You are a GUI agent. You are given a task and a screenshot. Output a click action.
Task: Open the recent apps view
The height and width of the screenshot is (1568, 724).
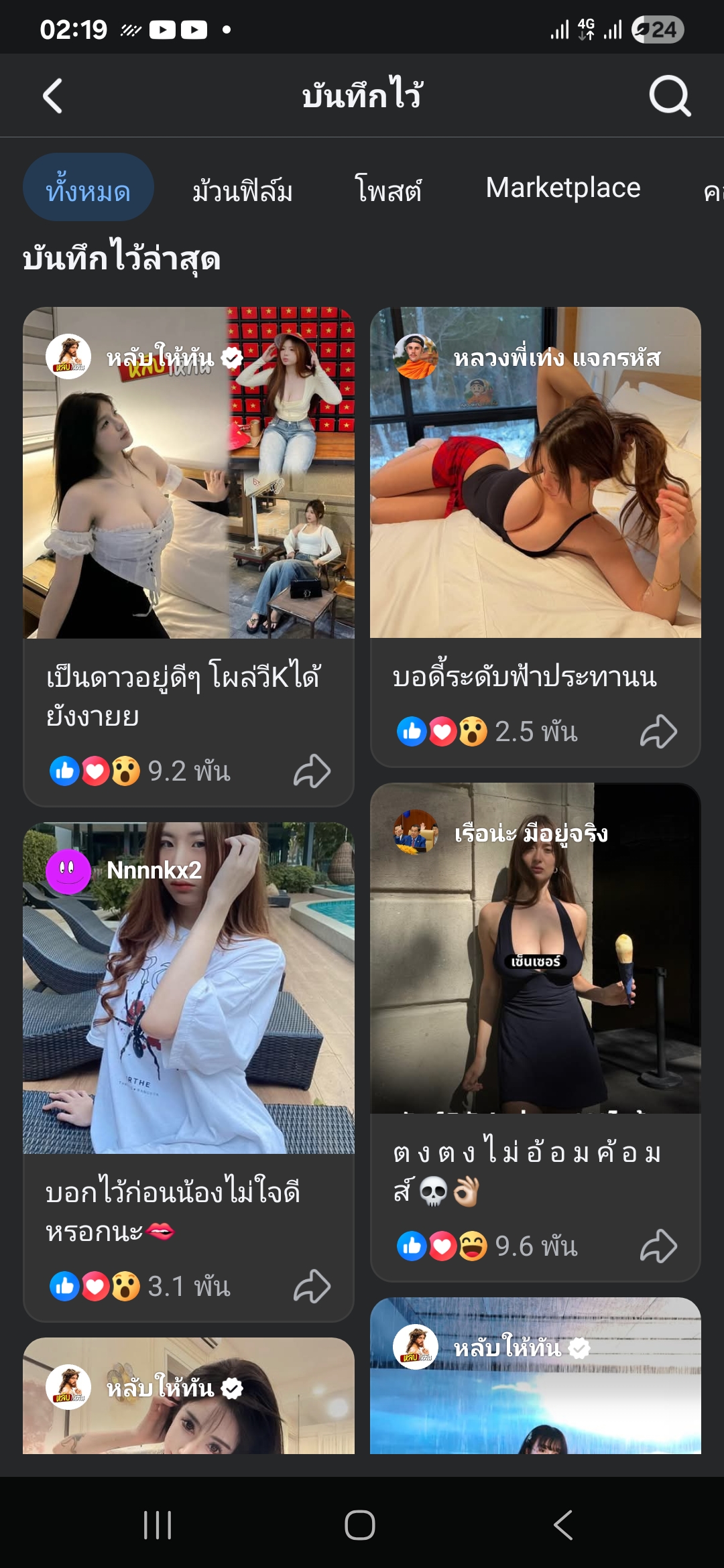point(158,1525)
